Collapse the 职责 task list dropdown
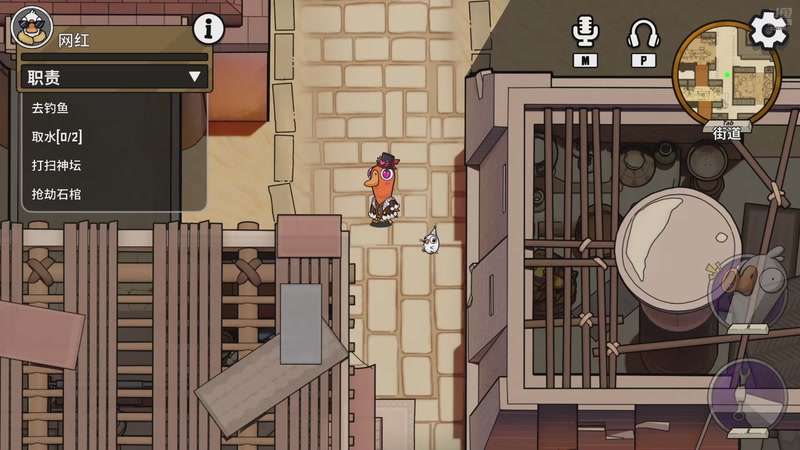This screenshot has width=800, height=450. pyautogui.click(x=194, y=77)
